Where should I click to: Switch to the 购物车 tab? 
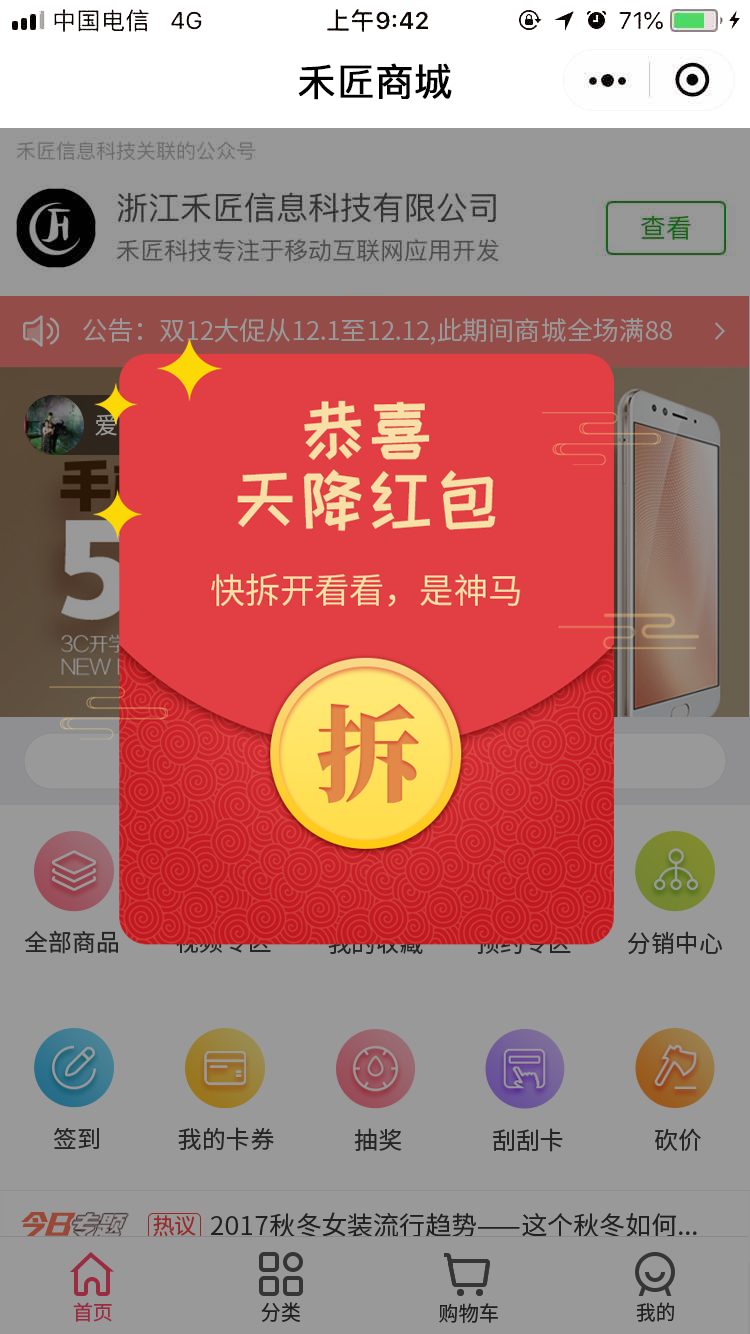[x=468, y=1287]
